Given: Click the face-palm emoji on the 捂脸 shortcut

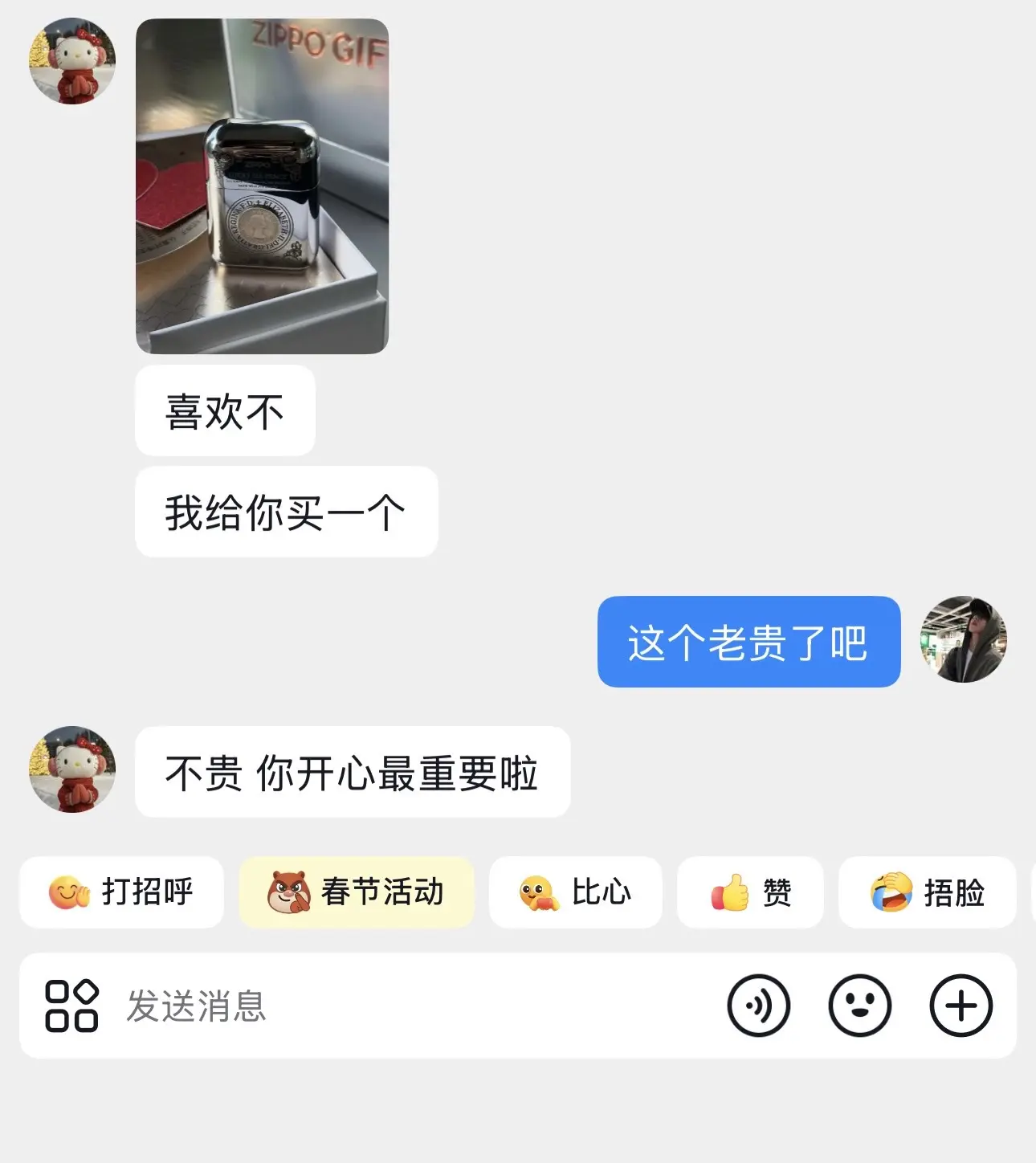Looking at the screenshot, I should (891, 892).
